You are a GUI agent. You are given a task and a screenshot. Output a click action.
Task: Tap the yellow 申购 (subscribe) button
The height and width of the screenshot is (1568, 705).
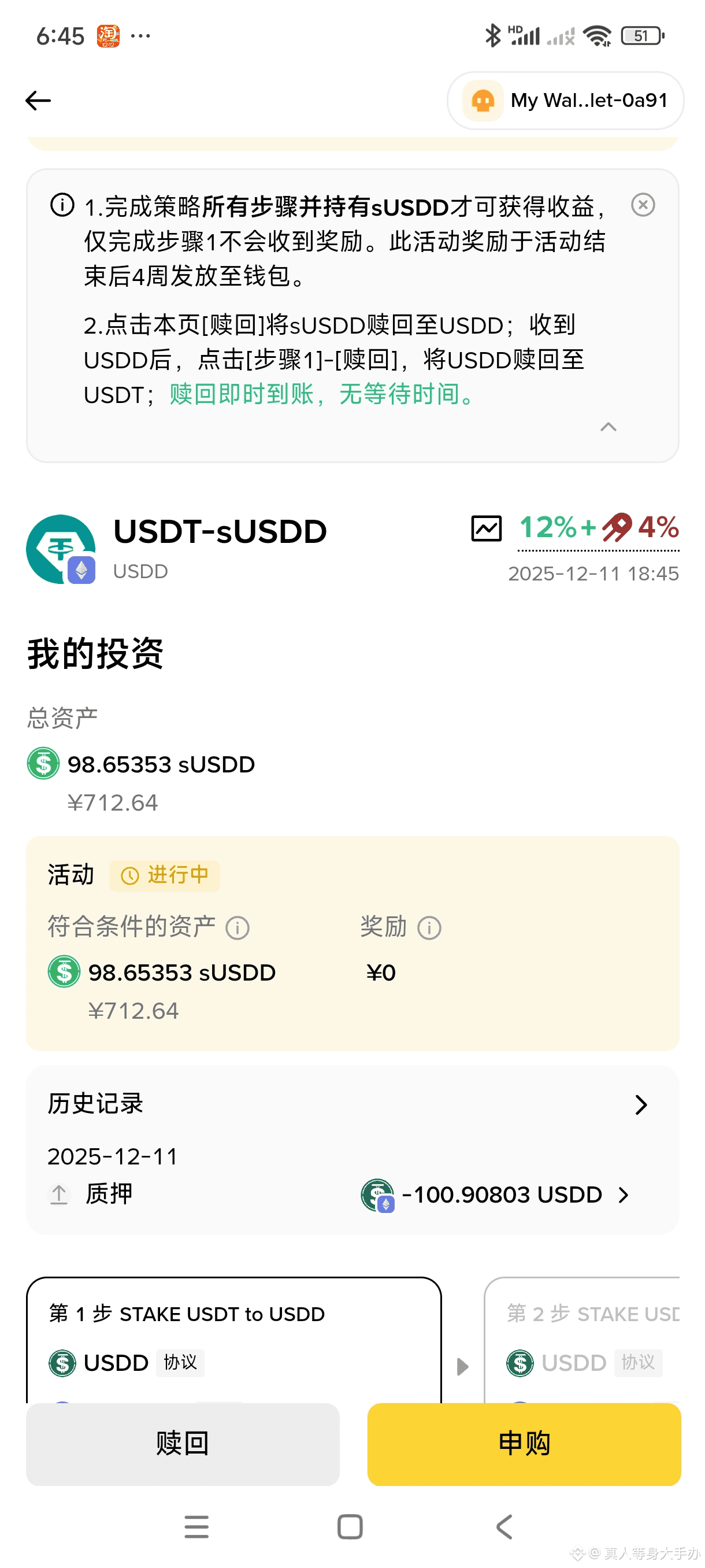(524, 1443)
